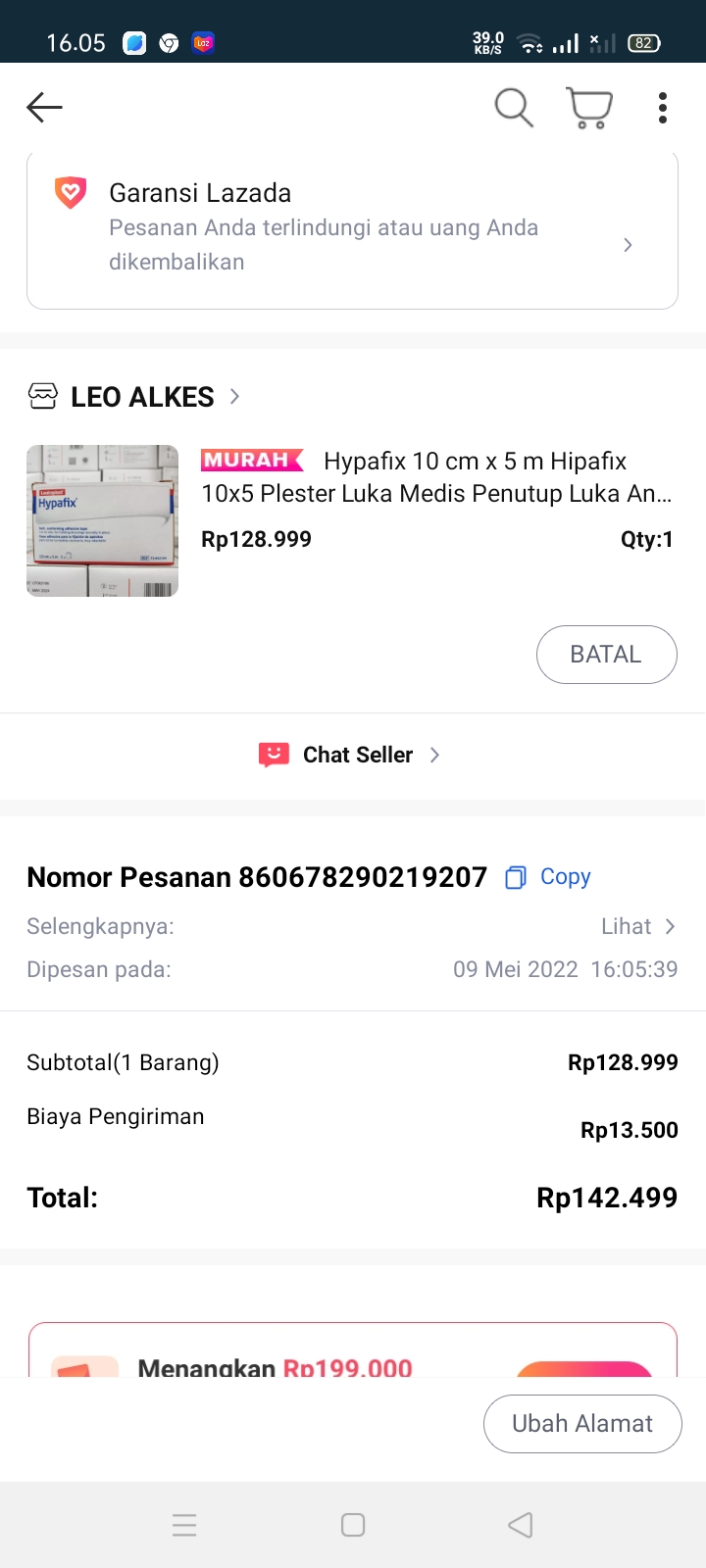This screenshot has width=706, height=1568.
Task: Copy the order number
Action: pyautogui.click(x=549, y=877)
